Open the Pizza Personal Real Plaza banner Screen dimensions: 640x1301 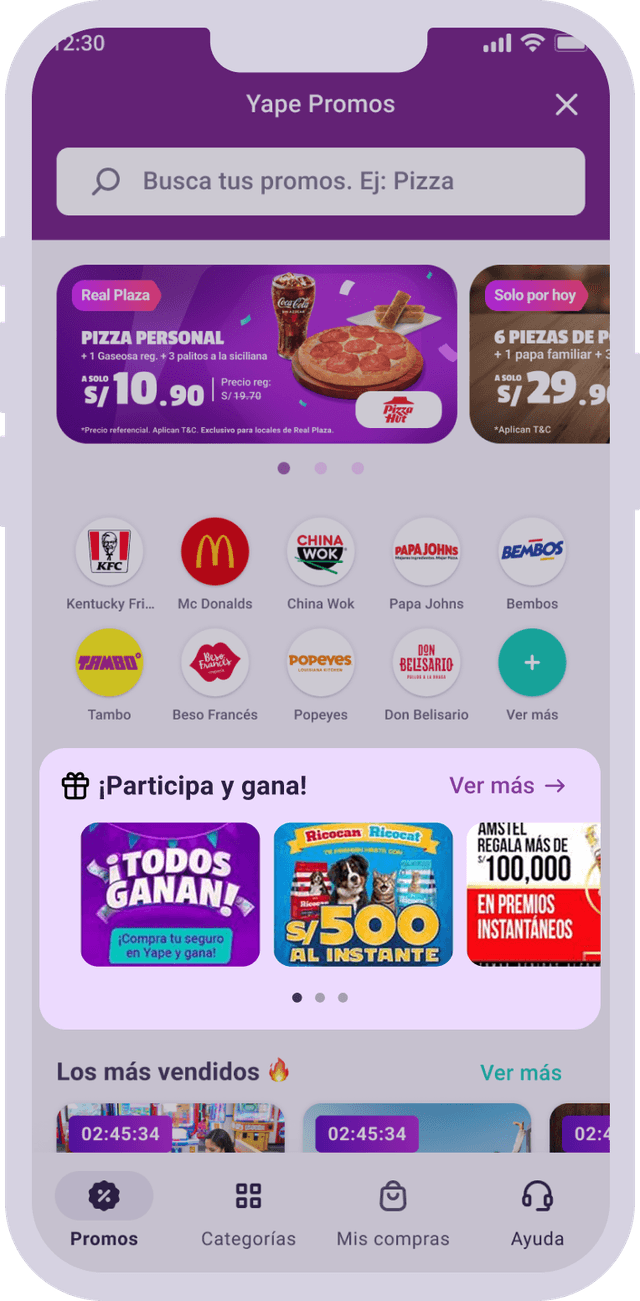256,354
